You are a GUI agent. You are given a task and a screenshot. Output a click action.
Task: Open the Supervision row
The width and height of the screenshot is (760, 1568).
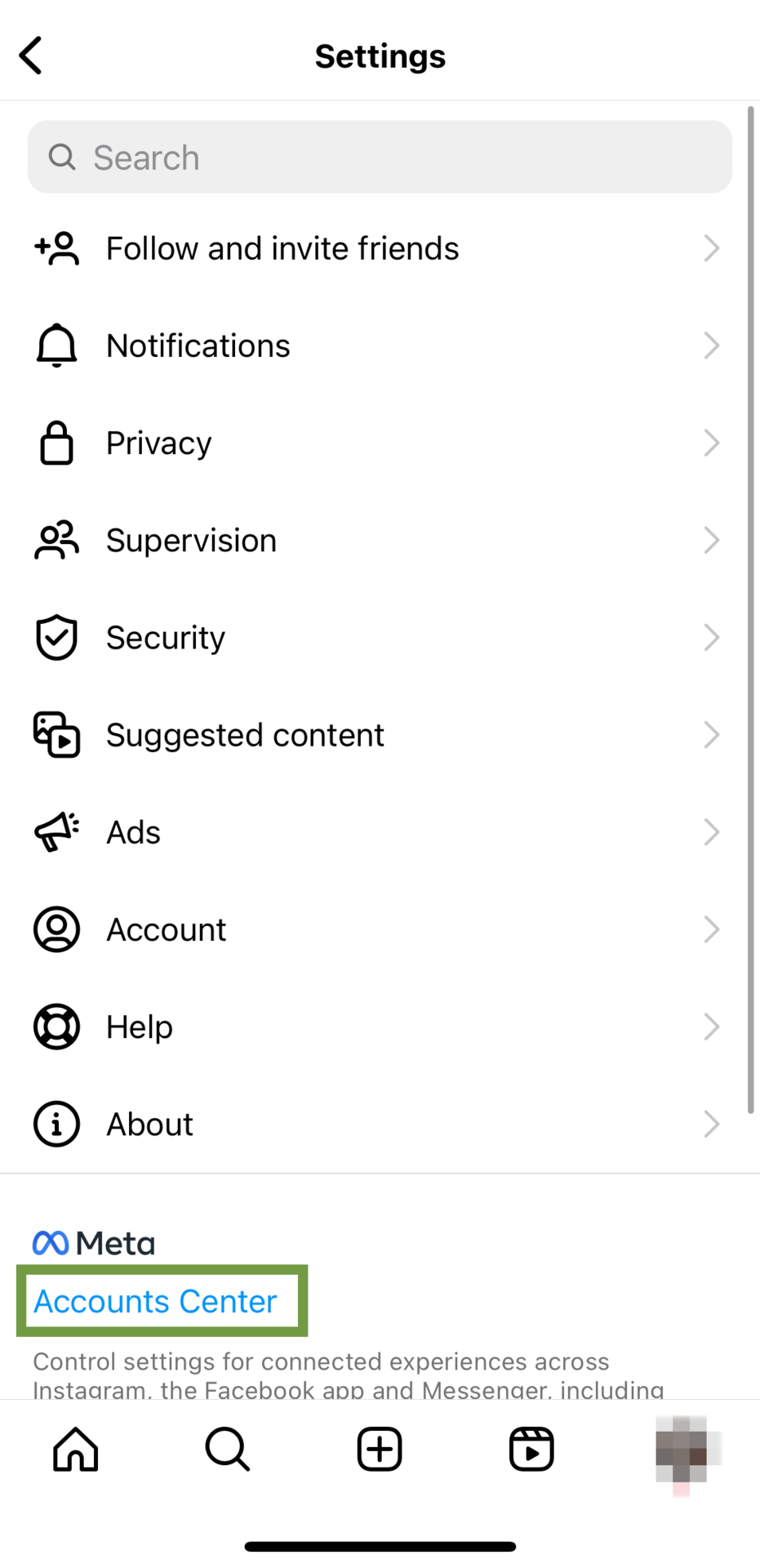pyautogui.click(x=192, y=540)
